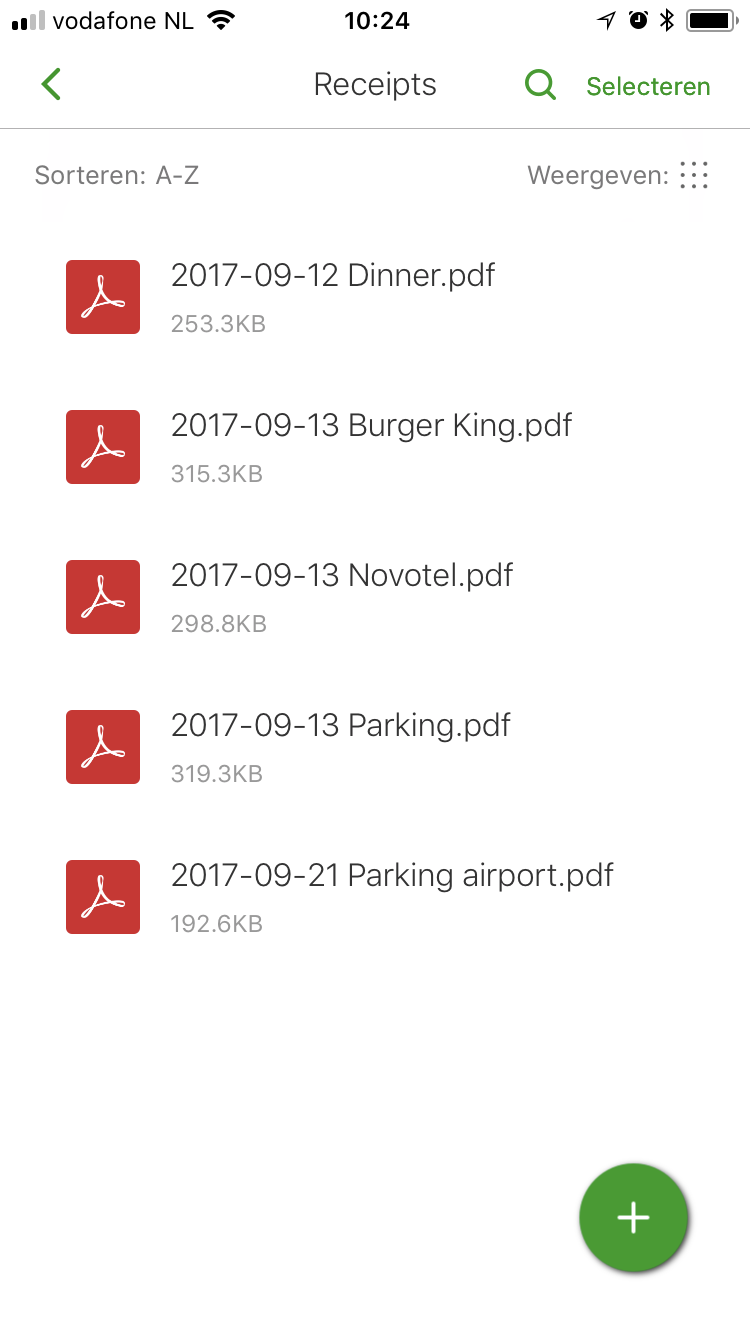
Task: View the 2017-09-13 Novotel.pdf receipt
Action: coord(342,576)
